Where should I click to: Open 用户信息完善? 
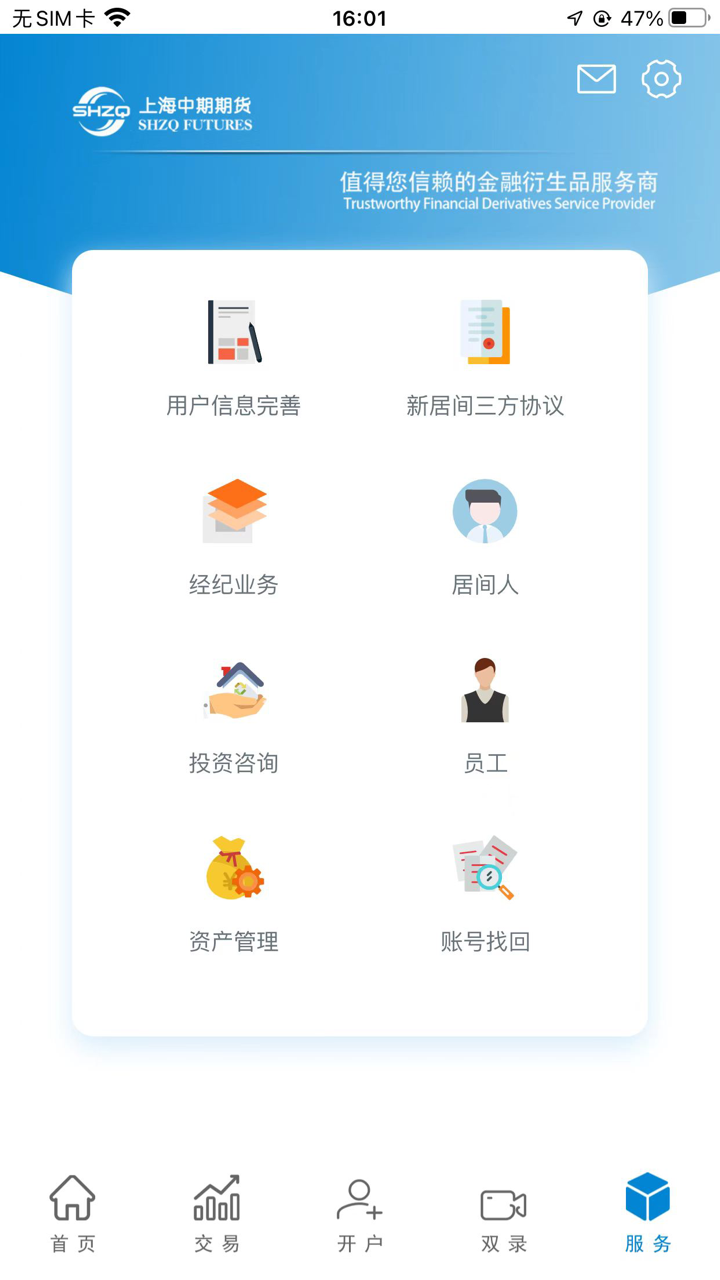[x=234, y=356]
